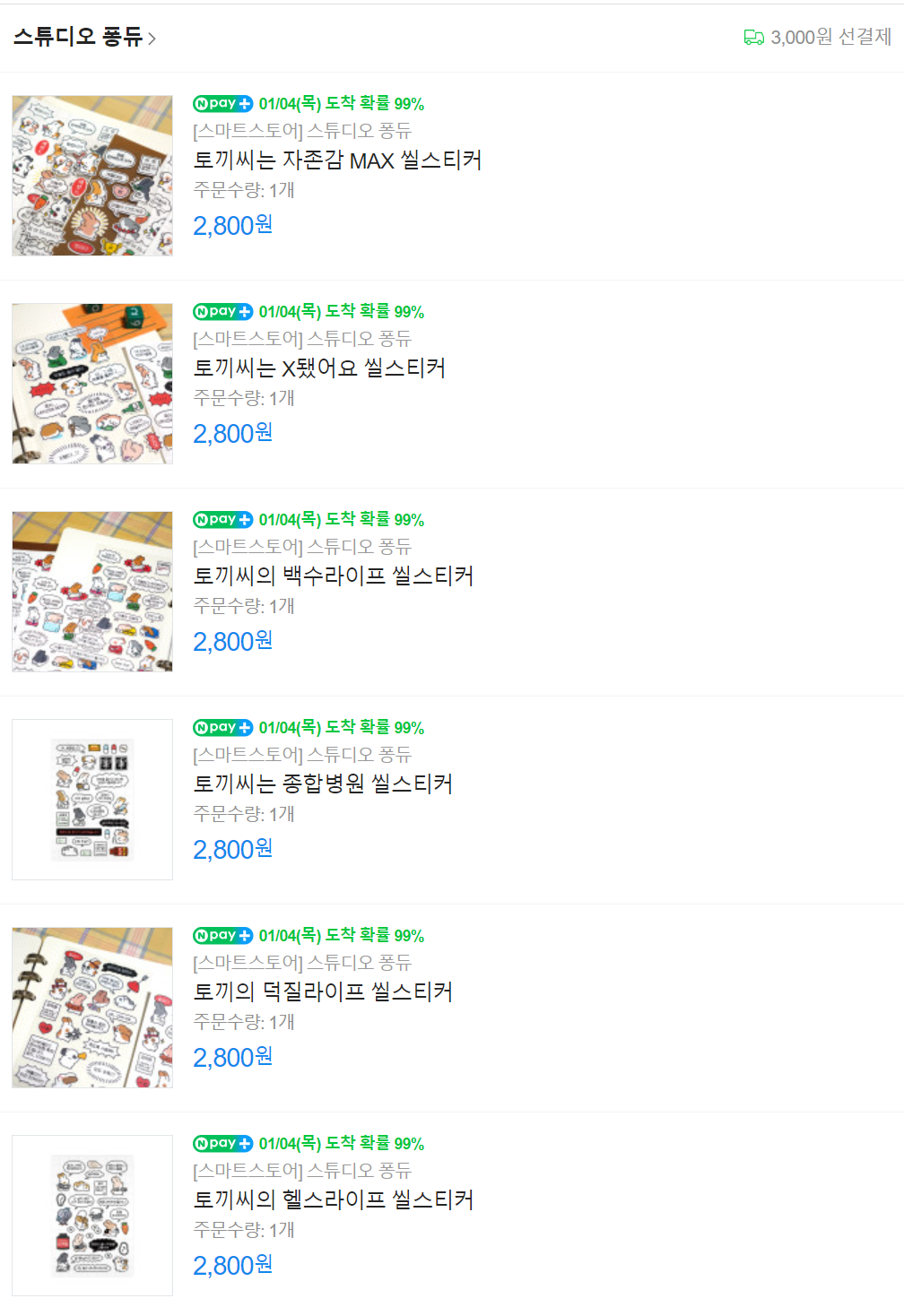Open 토끼의 덕질라이프 씰스티커 product

323,992
